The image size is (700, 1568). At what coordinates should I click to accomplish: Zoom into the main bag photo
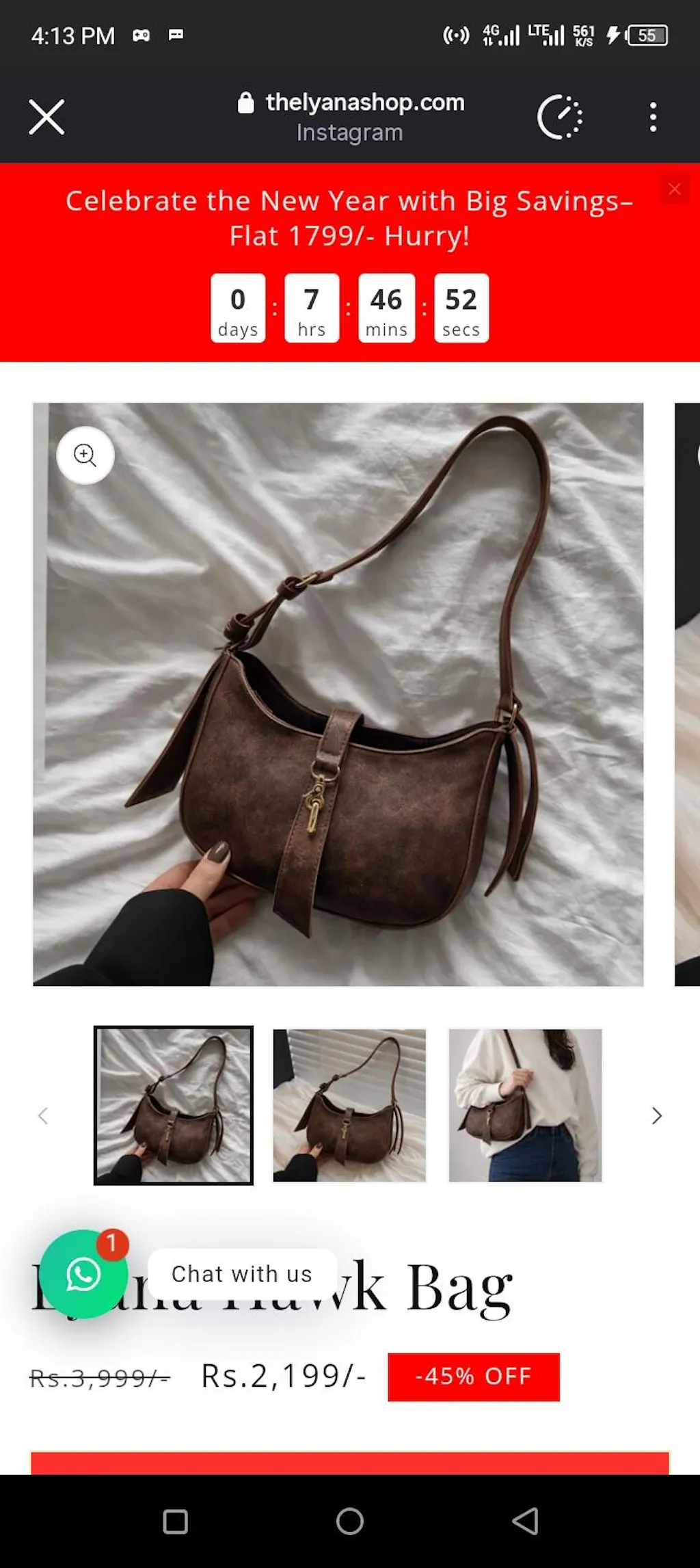point(85,455)
